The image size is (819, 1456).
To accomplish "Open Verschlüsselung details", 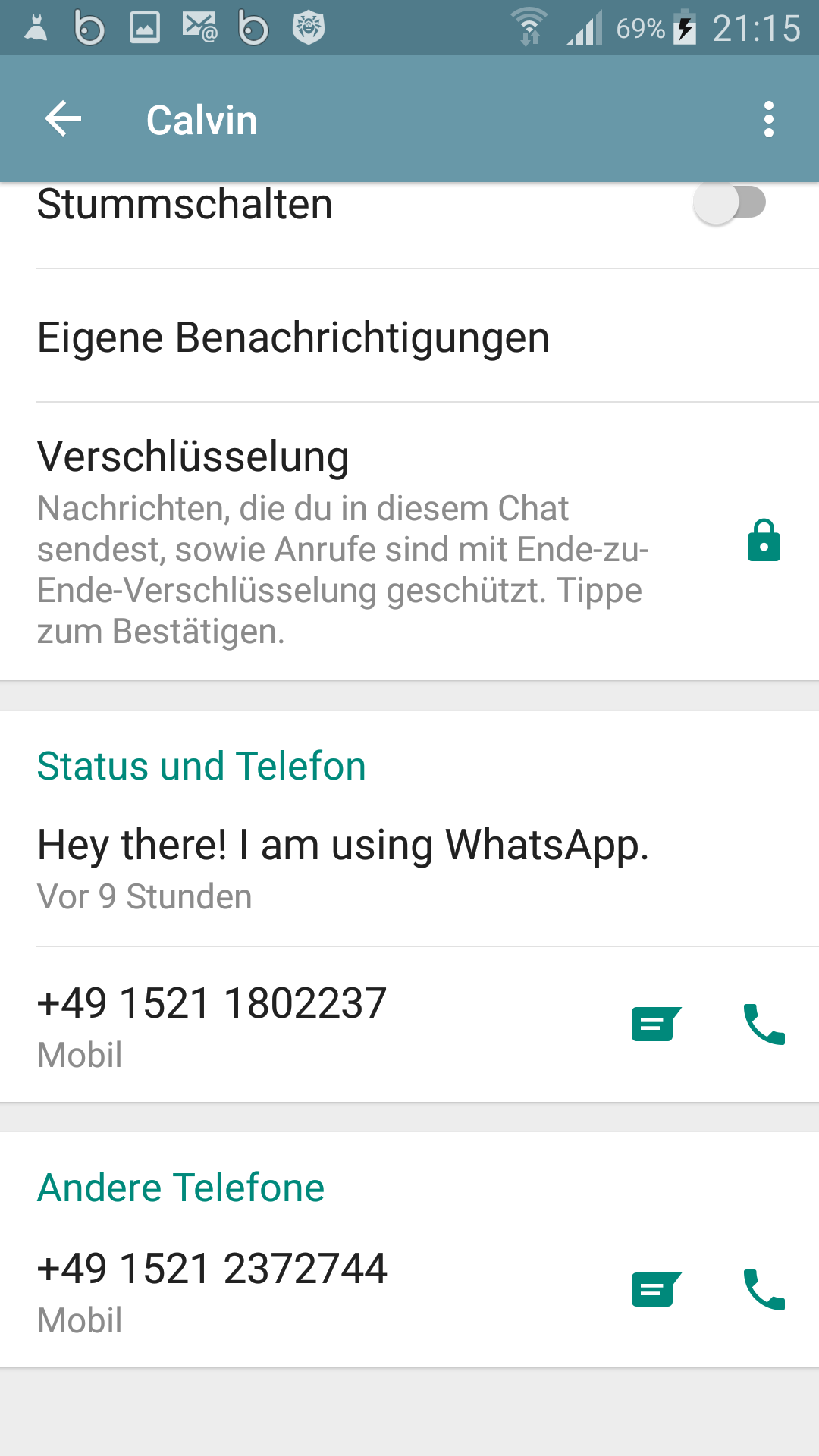I will pos(409,541).
